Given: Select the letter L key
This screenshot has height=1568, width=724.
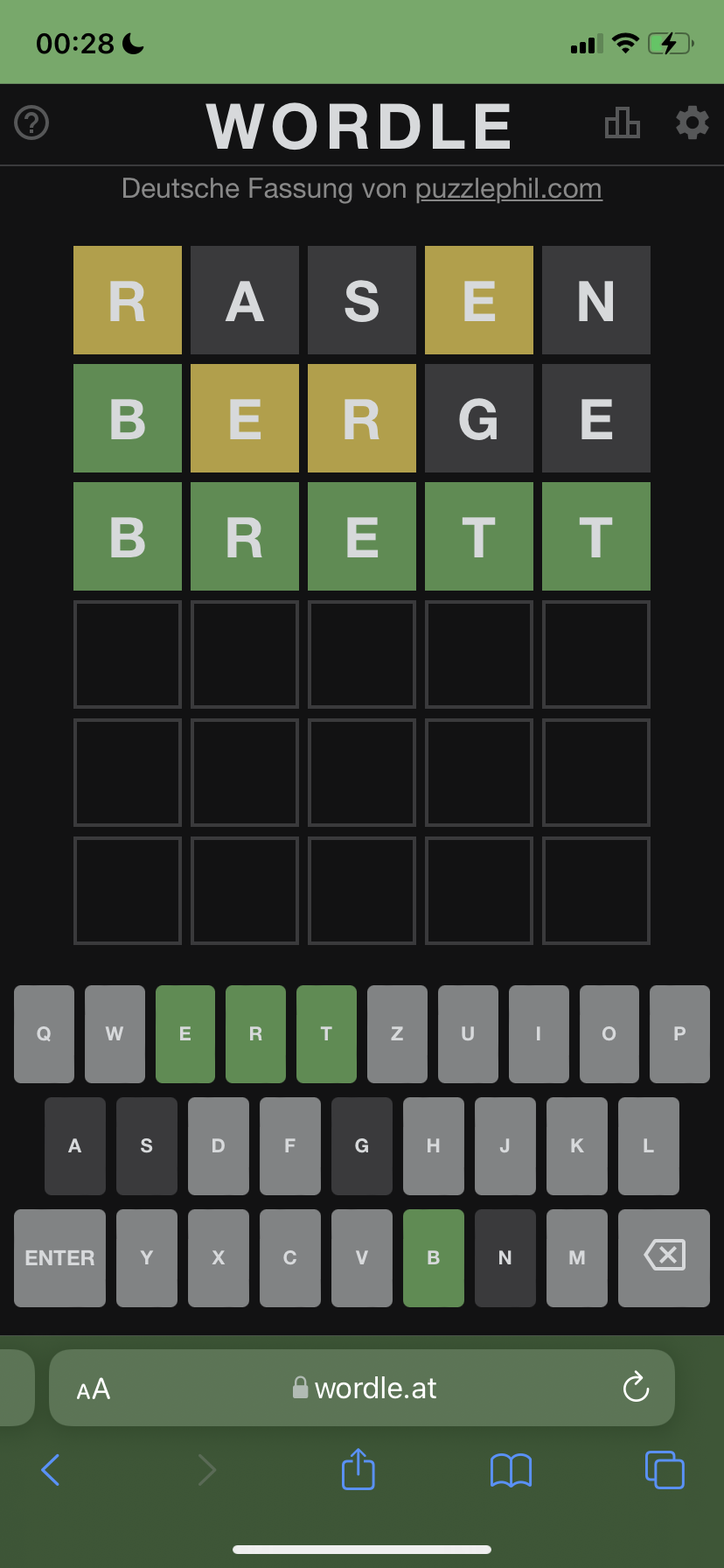Looking at the screenshot, I should click(649, 1146).
